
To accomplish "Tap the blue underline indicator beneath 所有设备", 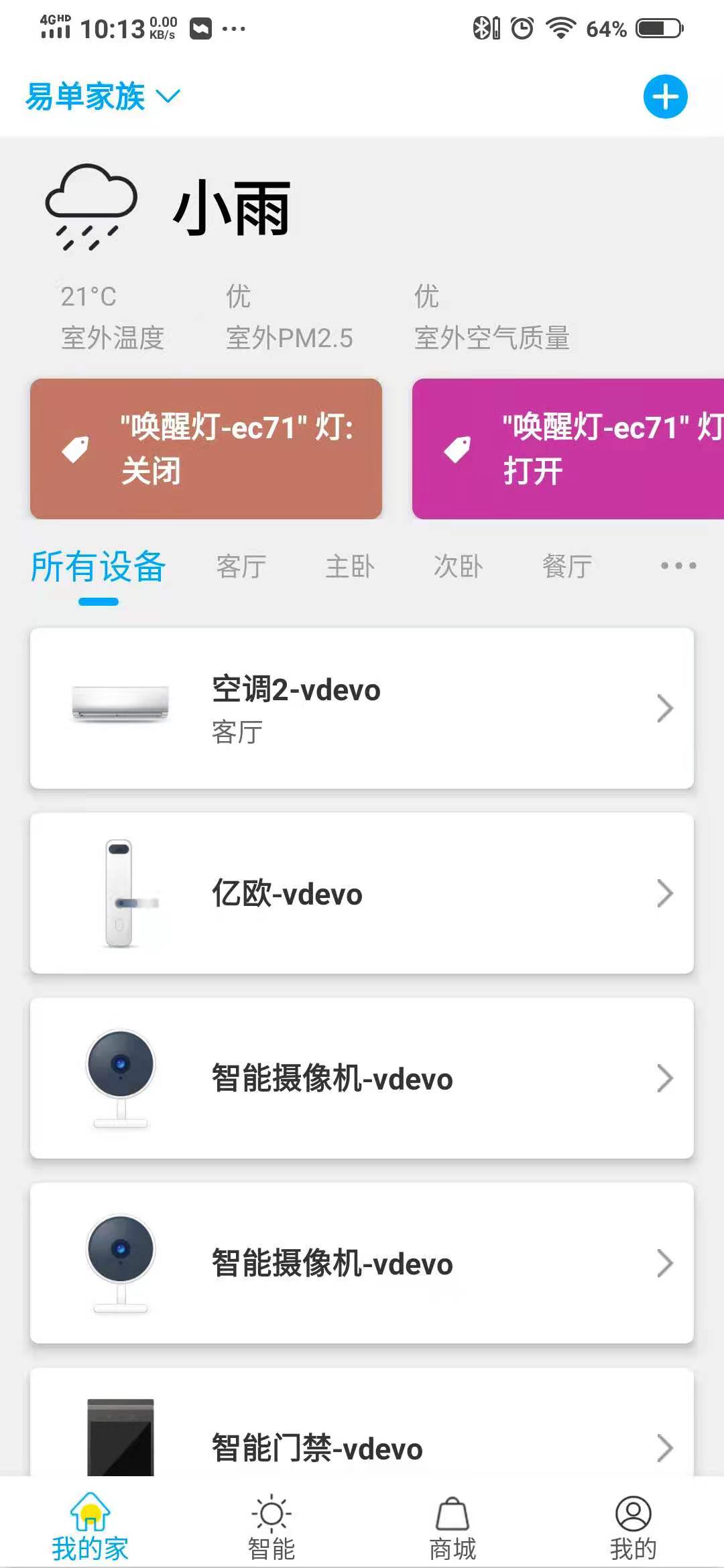I will (x=98, y=602).
